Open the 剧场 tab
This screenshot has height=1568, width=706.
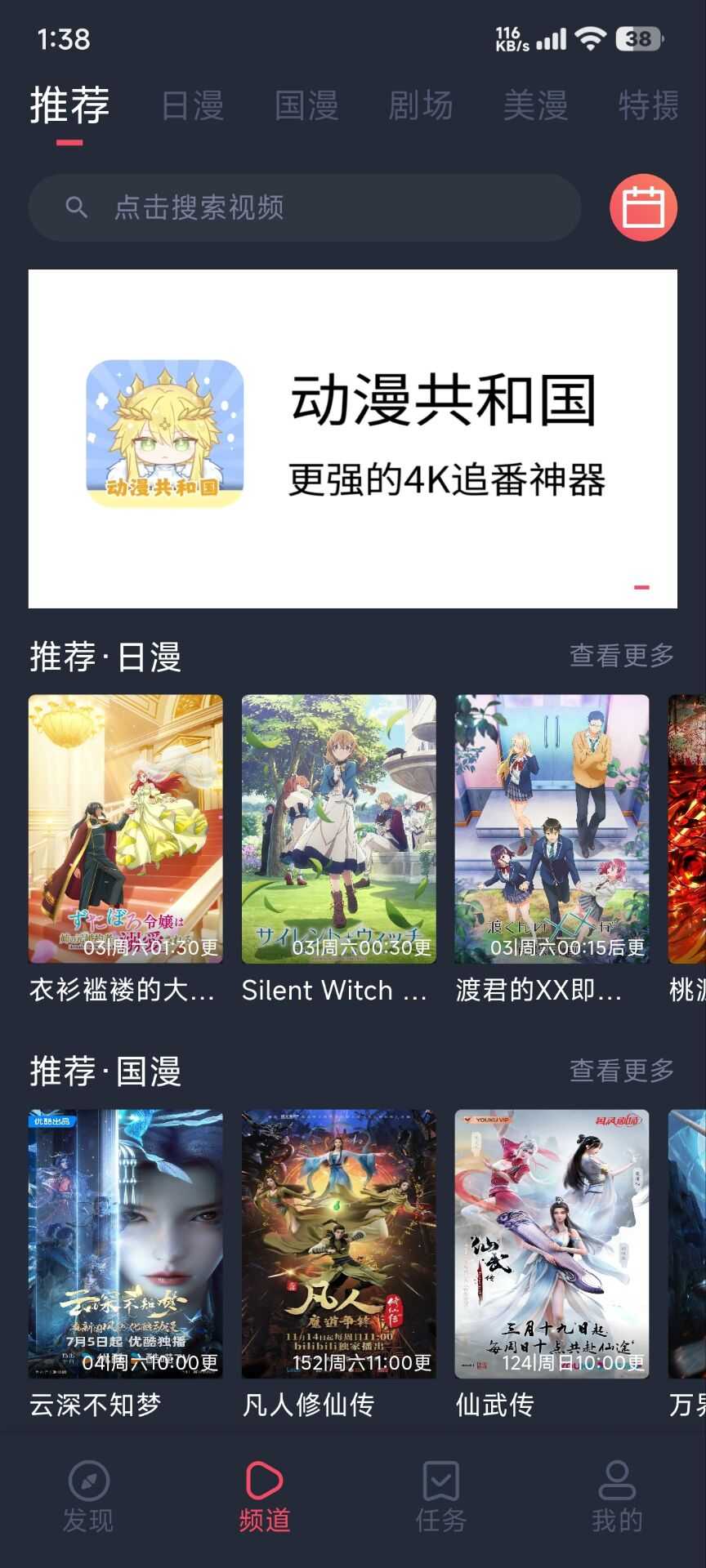click(421, 106)
